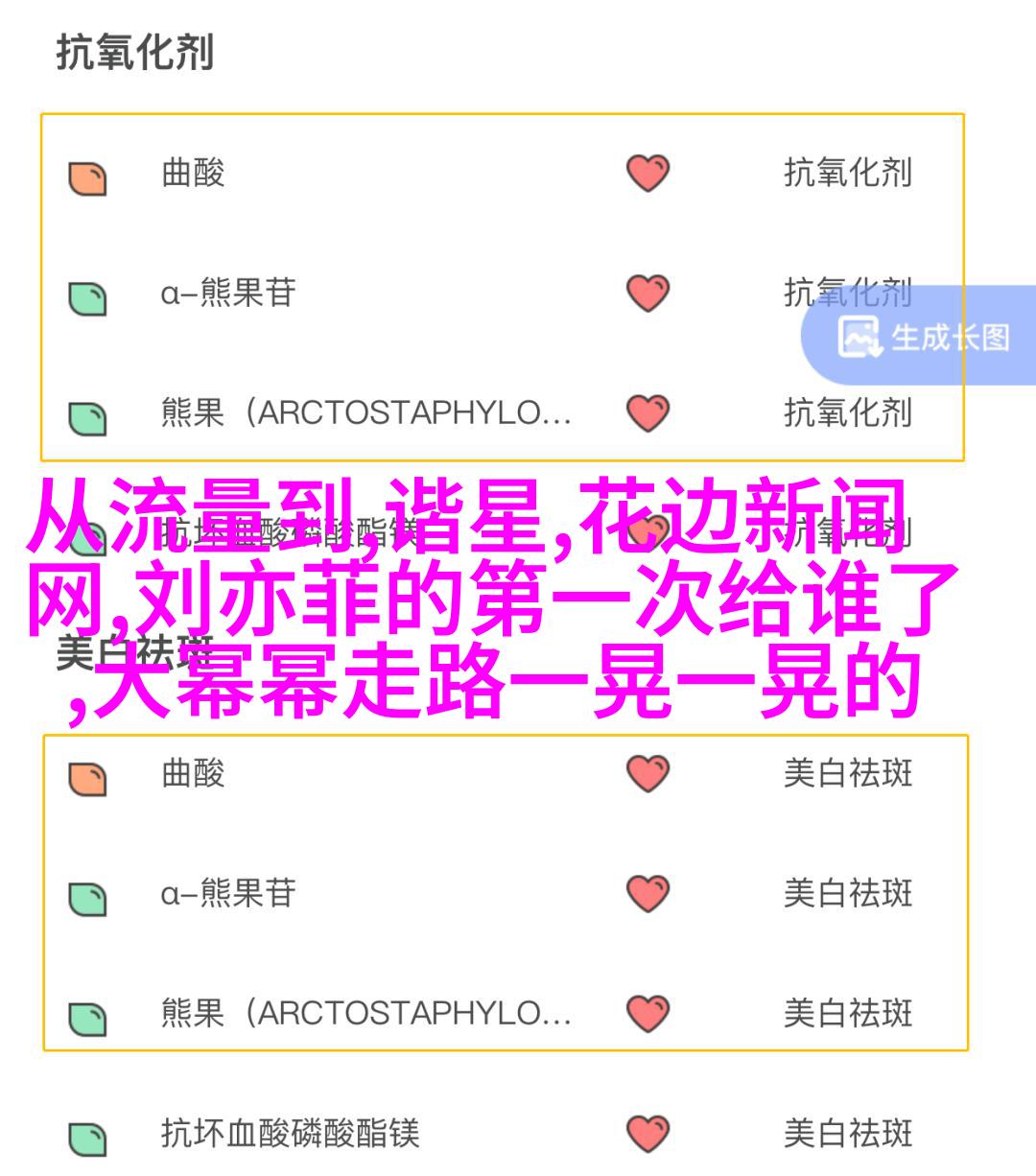Open 曲酸 in the 抗氧化剂 section
The image size is (1036, 1176).
click(193, 174)
